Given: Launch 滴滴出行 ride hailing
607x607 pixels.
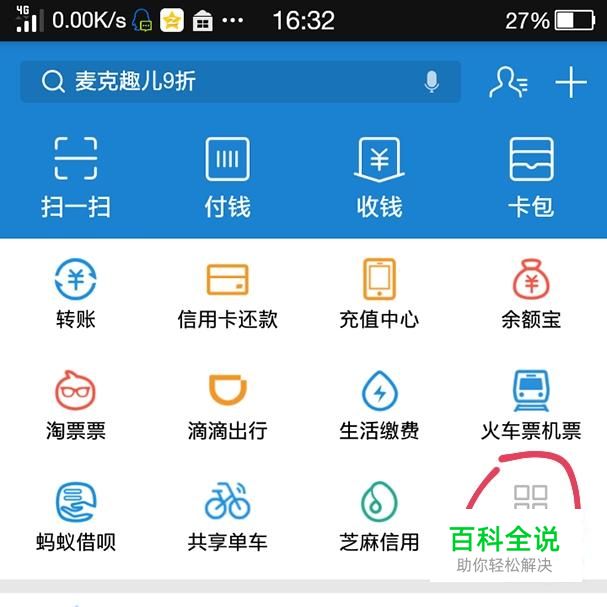Looking at the screenshot, I should tap(227, 404).
